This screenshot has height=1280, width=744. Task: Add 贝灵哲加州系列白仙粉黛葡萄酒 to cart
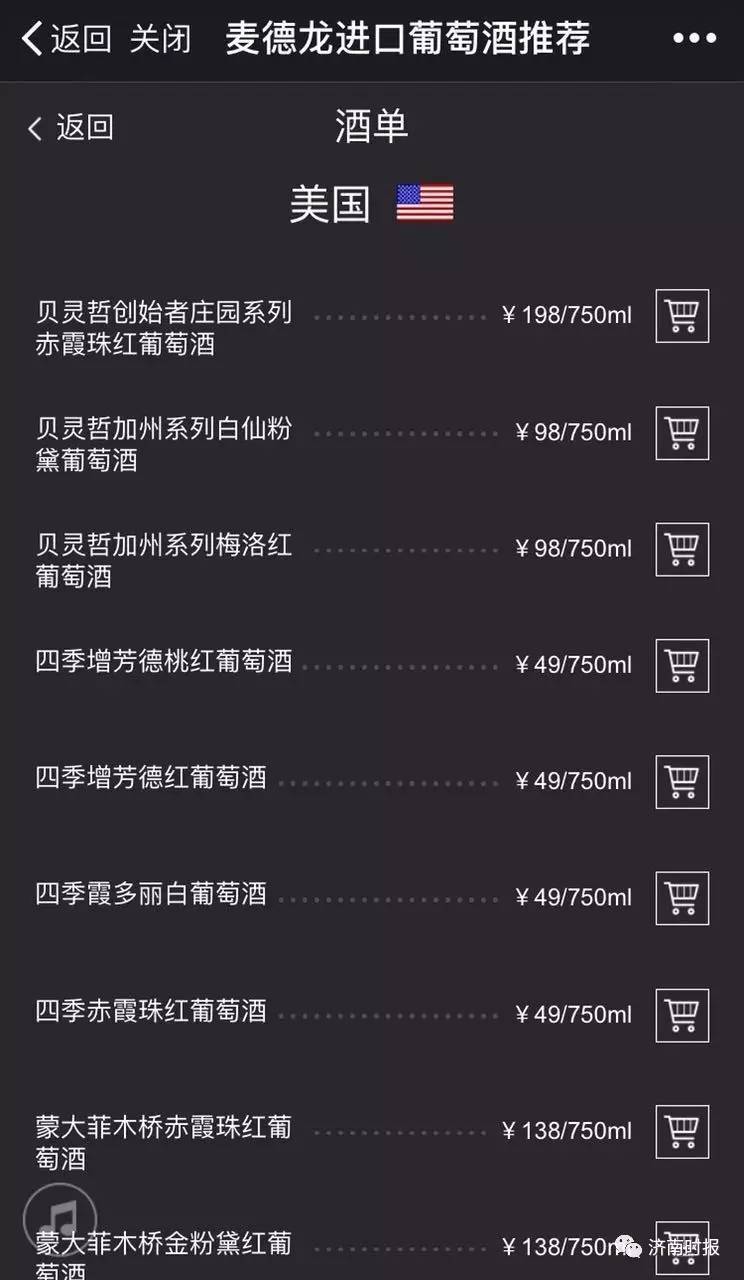682,433
